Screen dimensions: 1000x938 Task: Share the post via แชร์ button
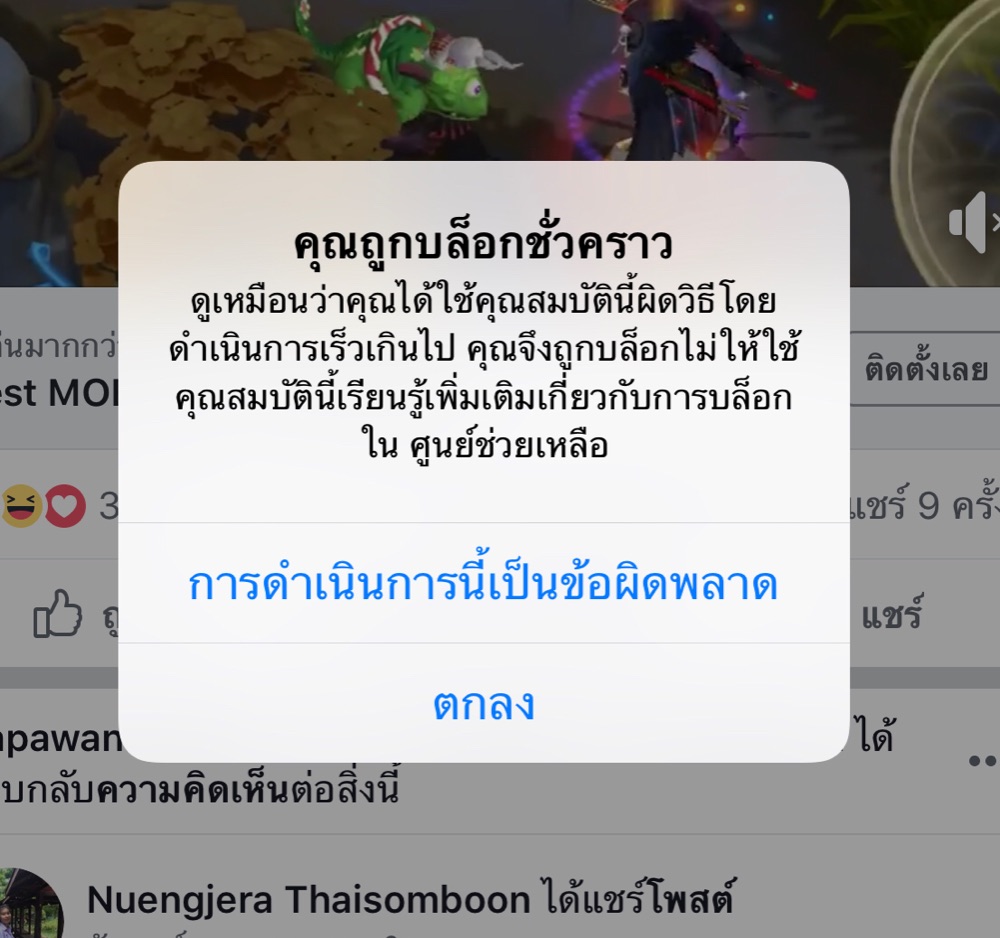click(890, 614)
